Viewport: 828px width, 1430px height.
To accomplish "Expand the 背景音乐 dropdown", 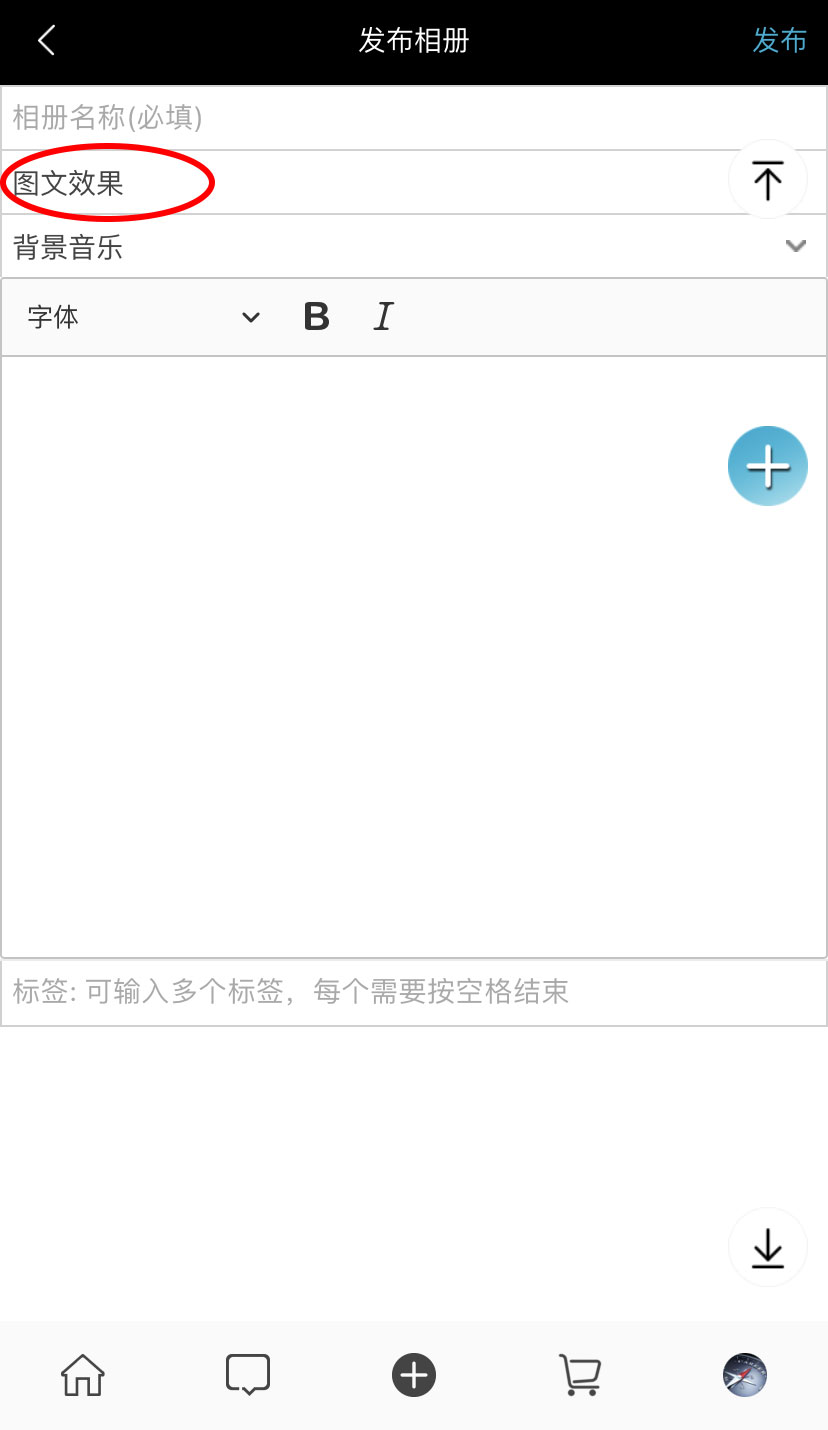I will [414, 246].
